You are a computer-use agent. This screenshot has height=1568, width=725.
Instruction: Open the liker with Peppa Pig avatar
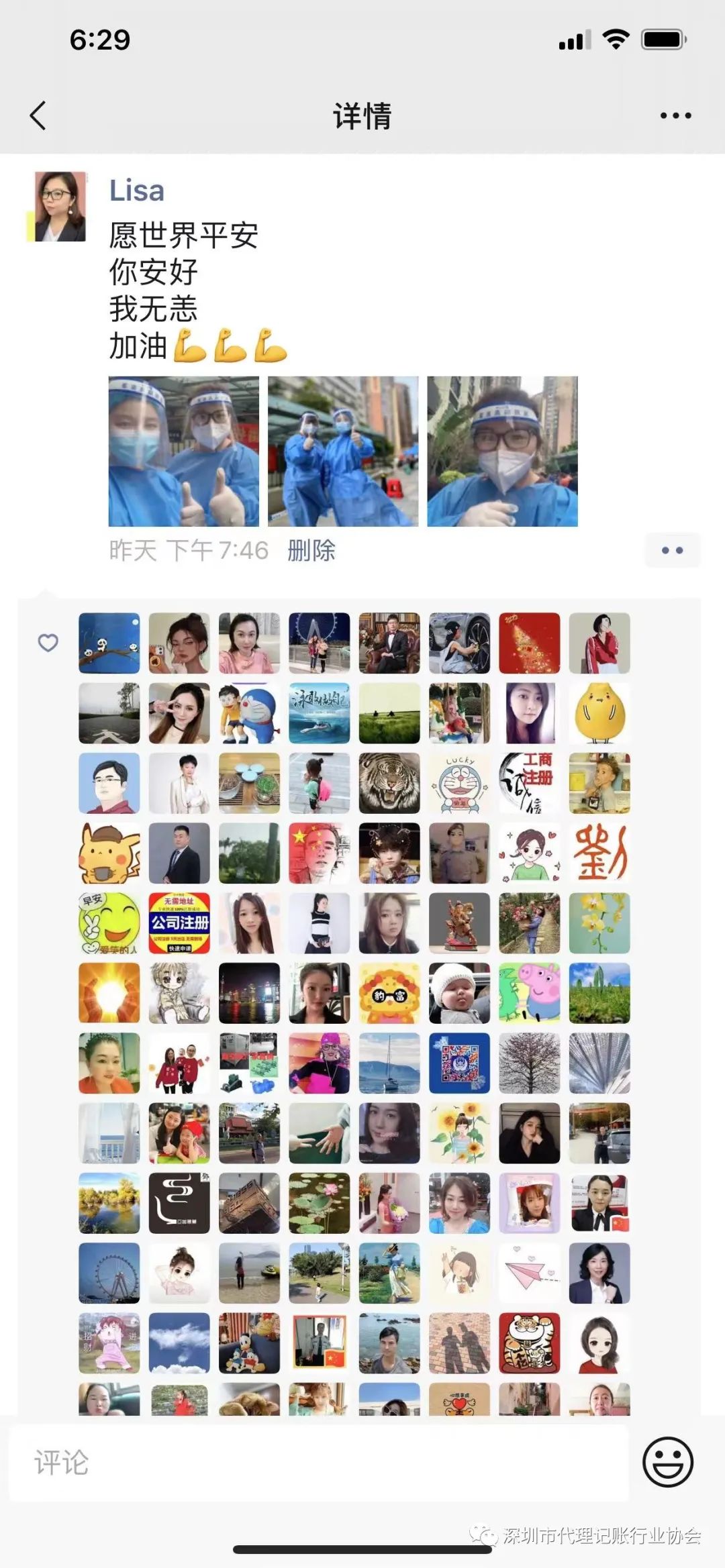529,993
